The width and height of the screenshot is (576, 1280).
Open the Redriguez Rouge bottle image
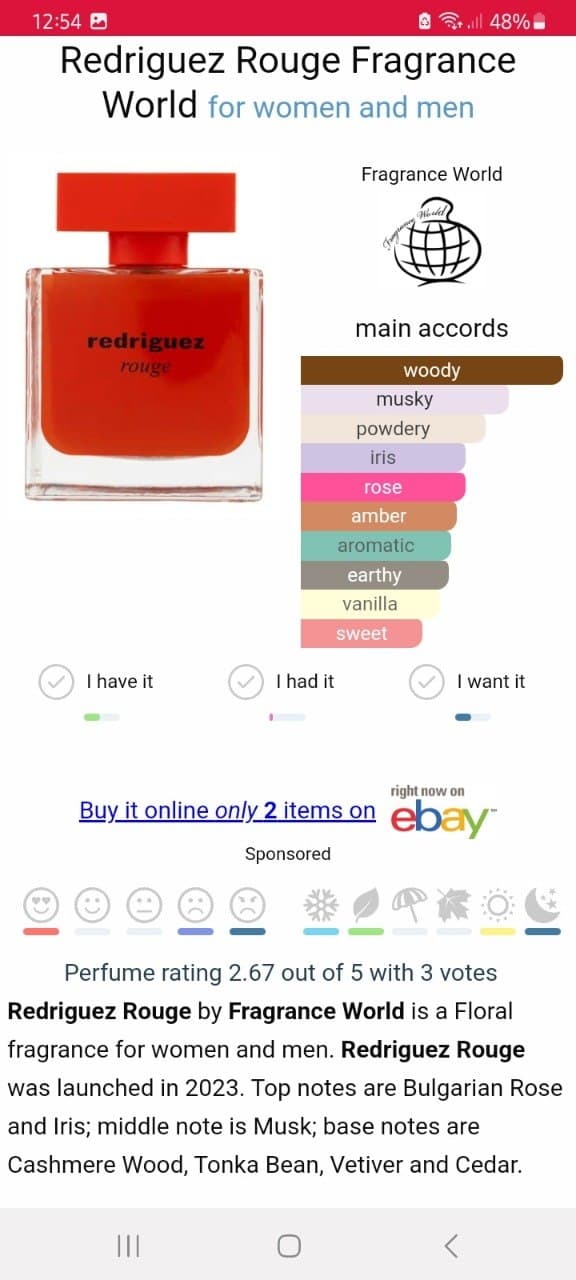pyautogui.click(x=144, y=337)
